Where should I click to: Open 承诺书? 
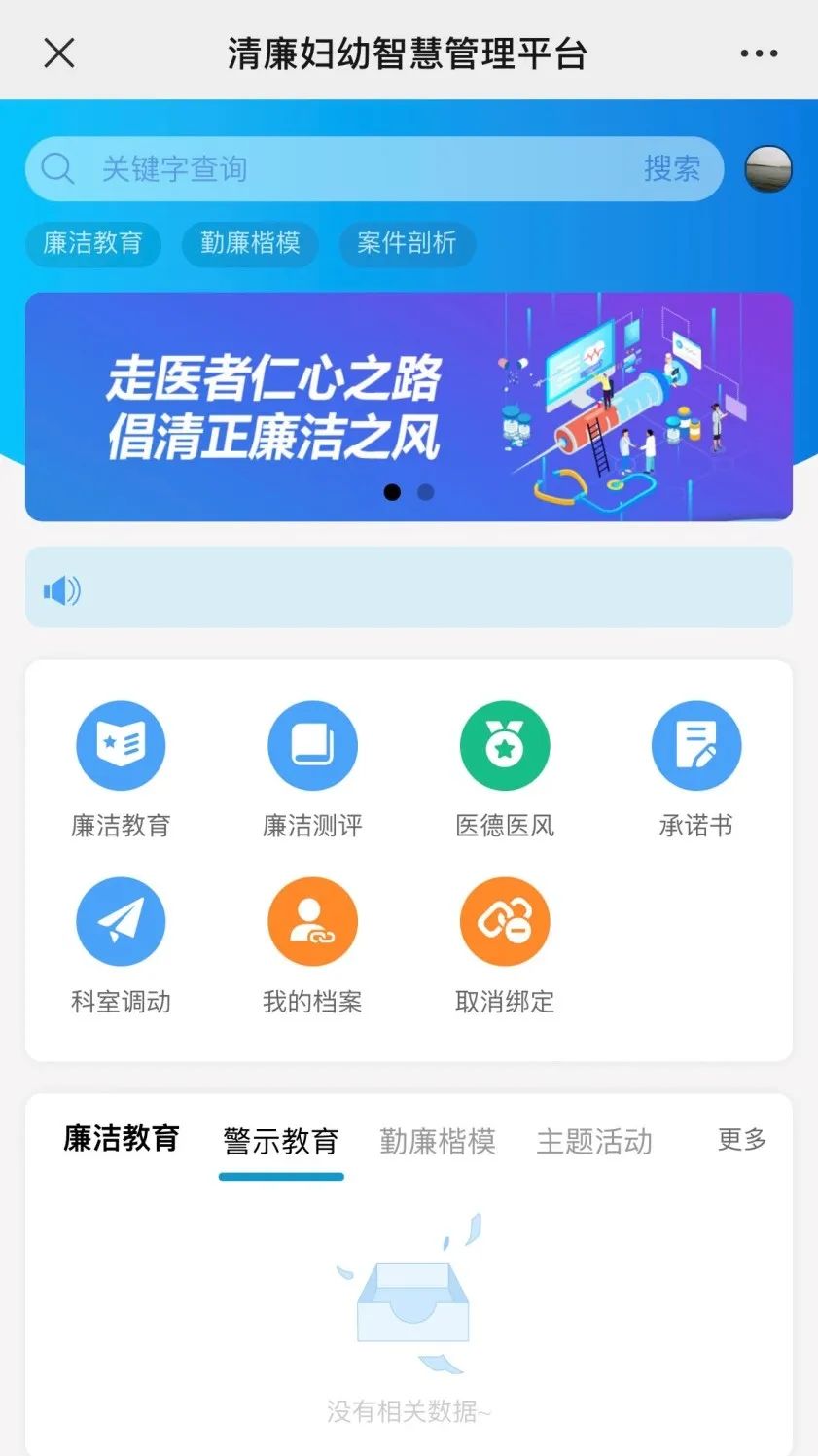695,746
